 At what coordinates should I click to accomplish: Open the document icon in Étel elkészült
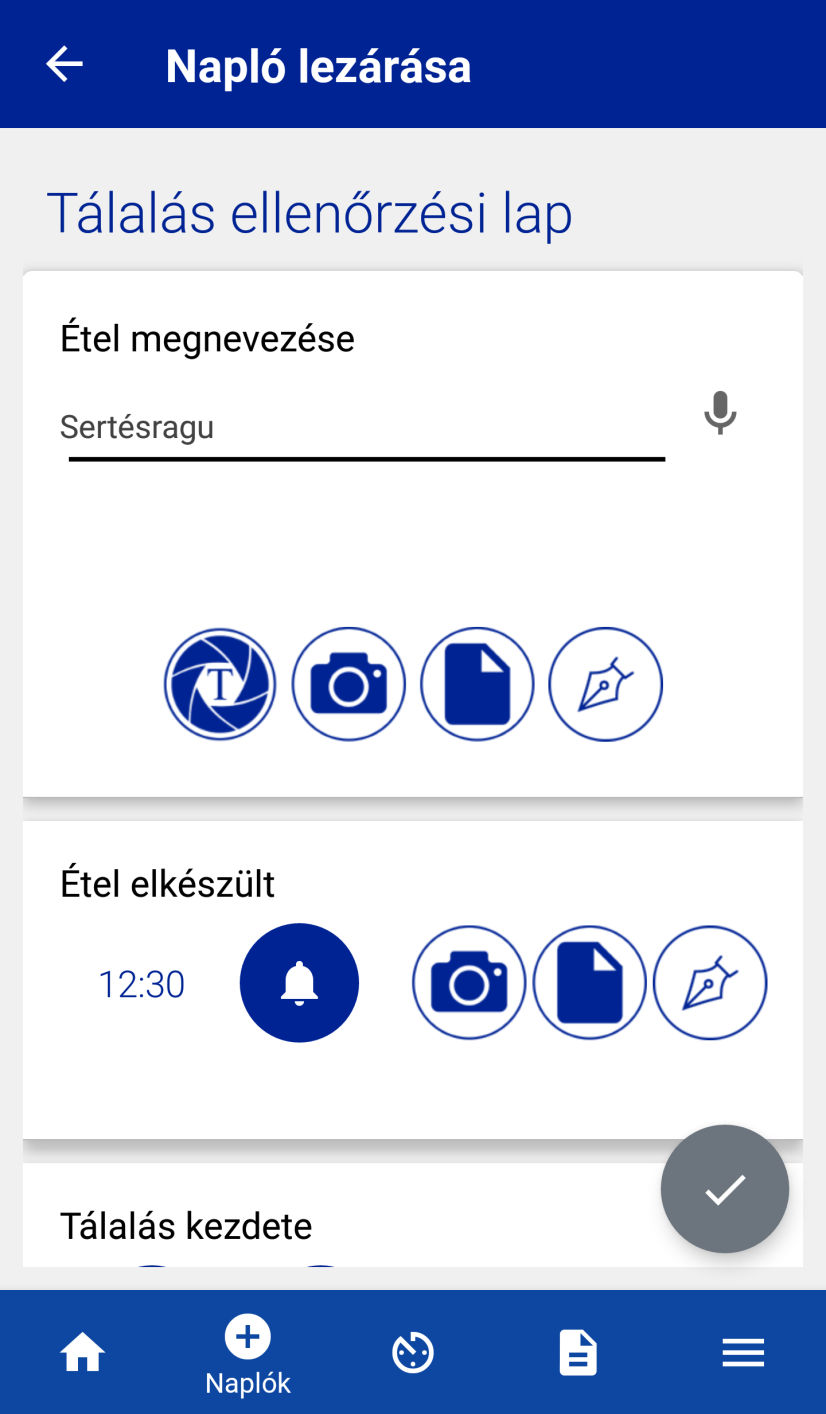tap(590, 983)
